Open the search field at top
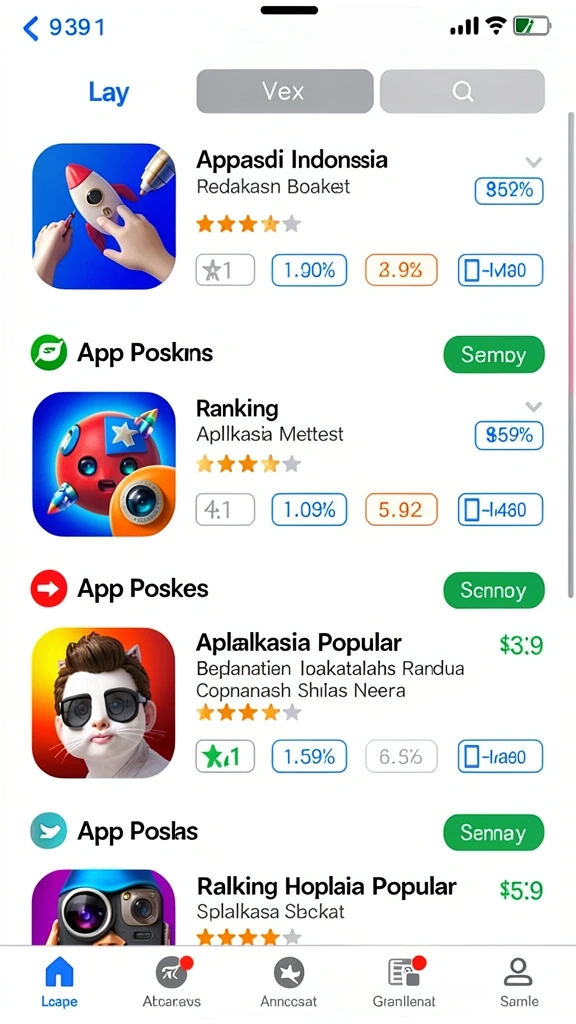The height and width of the screenshot is (1024, 576). click(462, 91)
